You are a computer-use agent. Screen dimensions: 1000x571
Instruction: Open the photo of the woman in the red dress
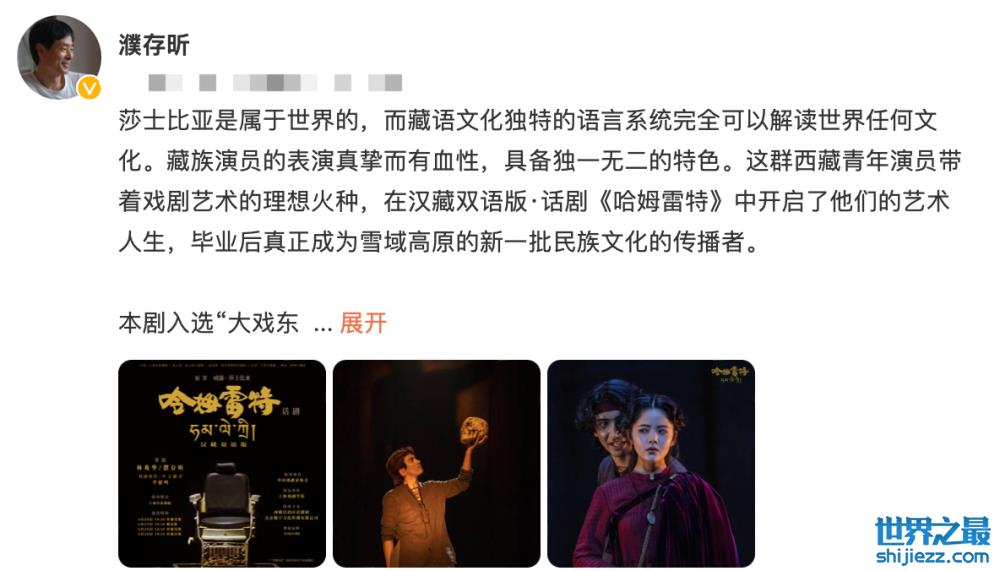point(650,462)
